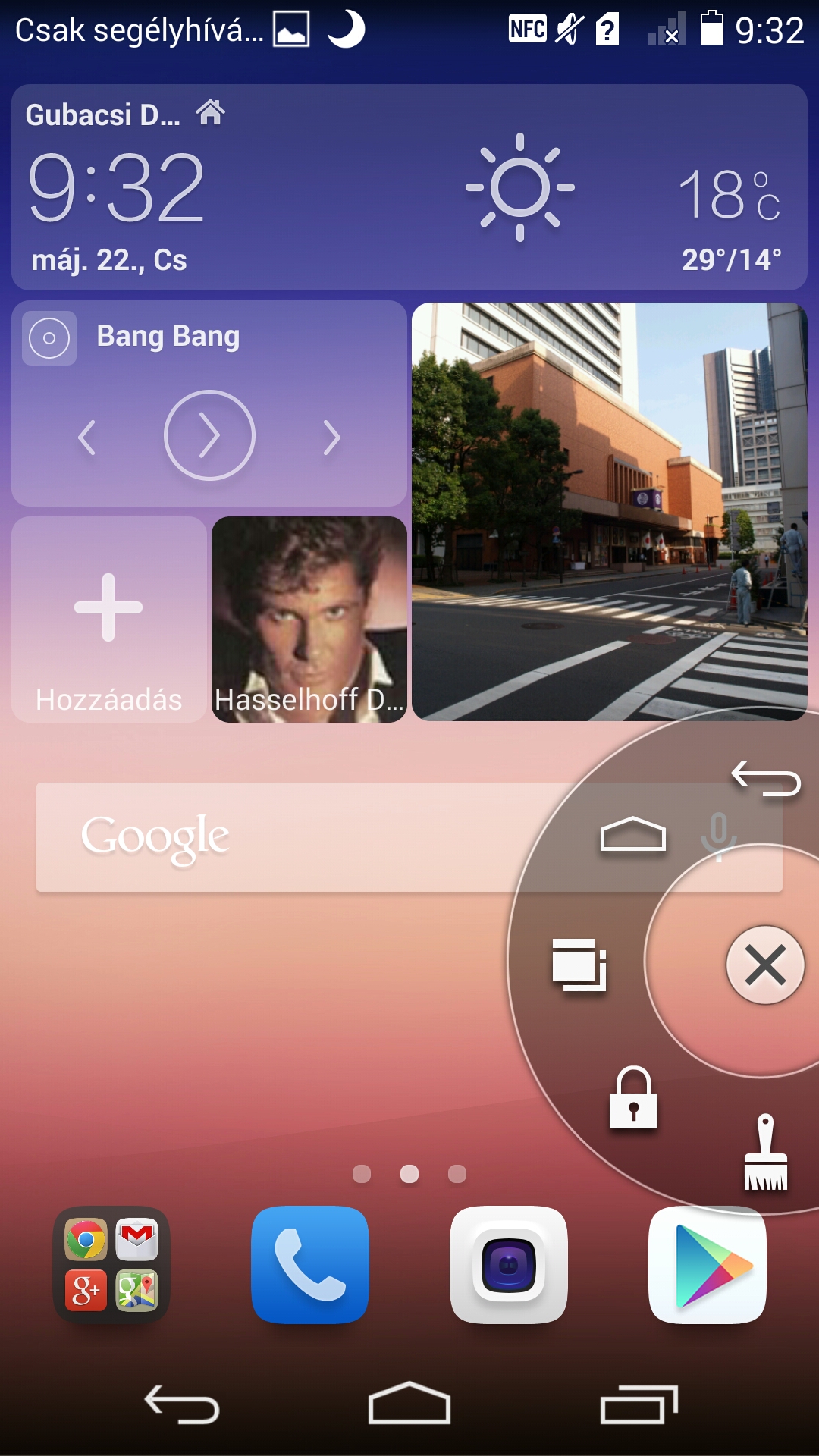Tap the floating menu's back arrow
Viewport: 819px width, 1456px height.
(x=766, y=779)
